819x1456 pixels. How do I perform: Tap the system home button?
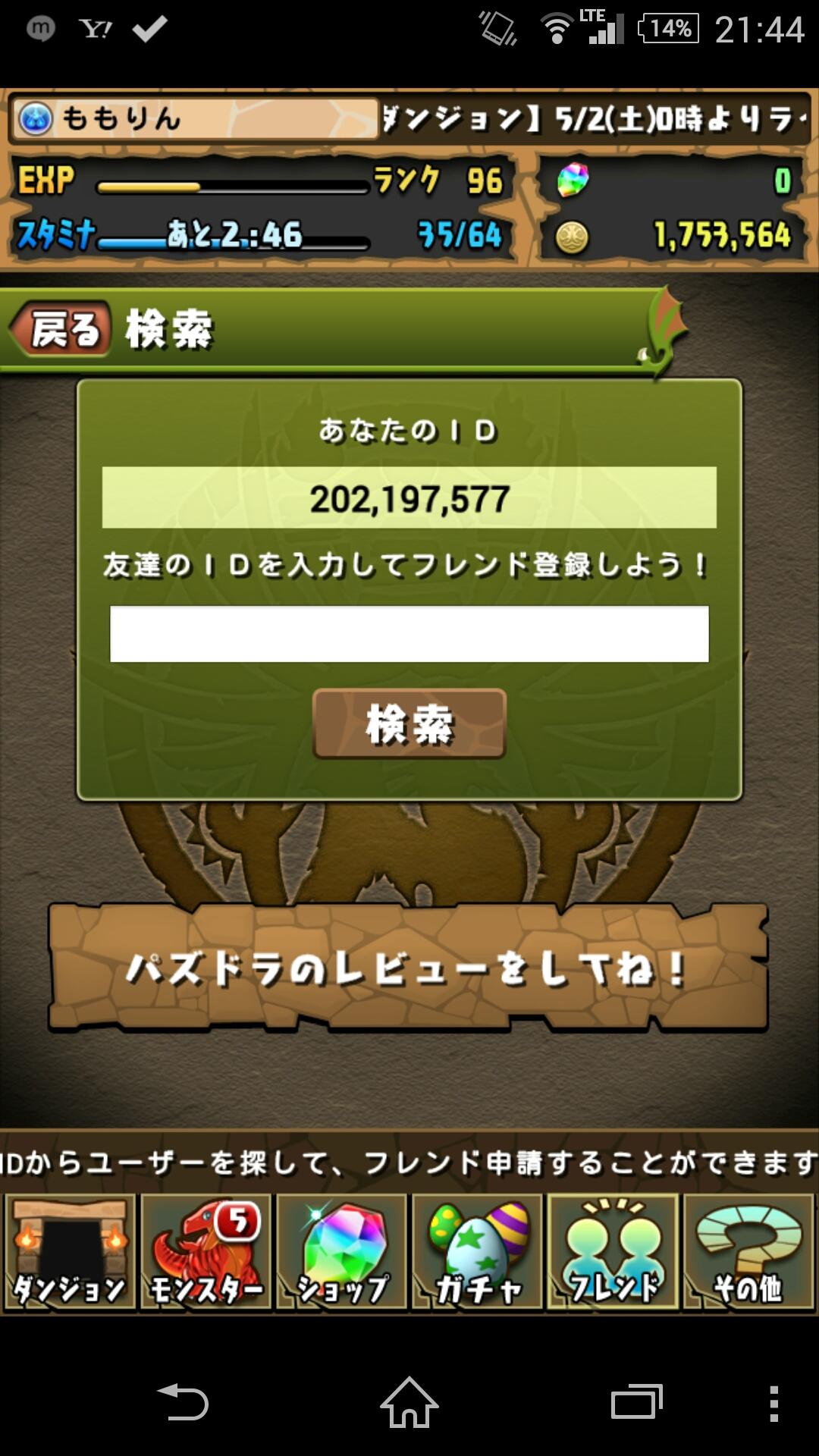[x=409, y=1403]
